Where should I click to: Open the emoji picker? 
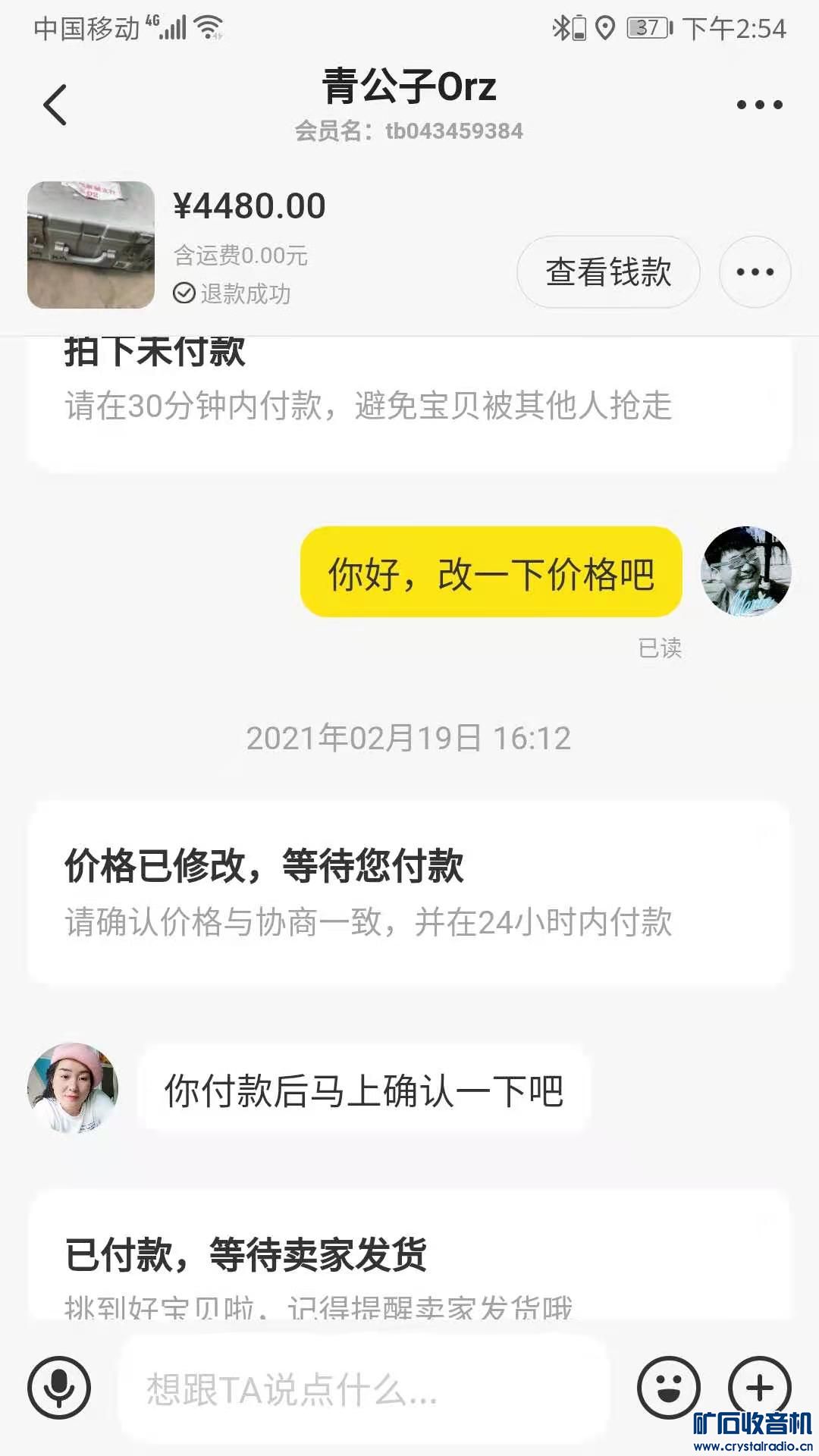coord(668,1387)
